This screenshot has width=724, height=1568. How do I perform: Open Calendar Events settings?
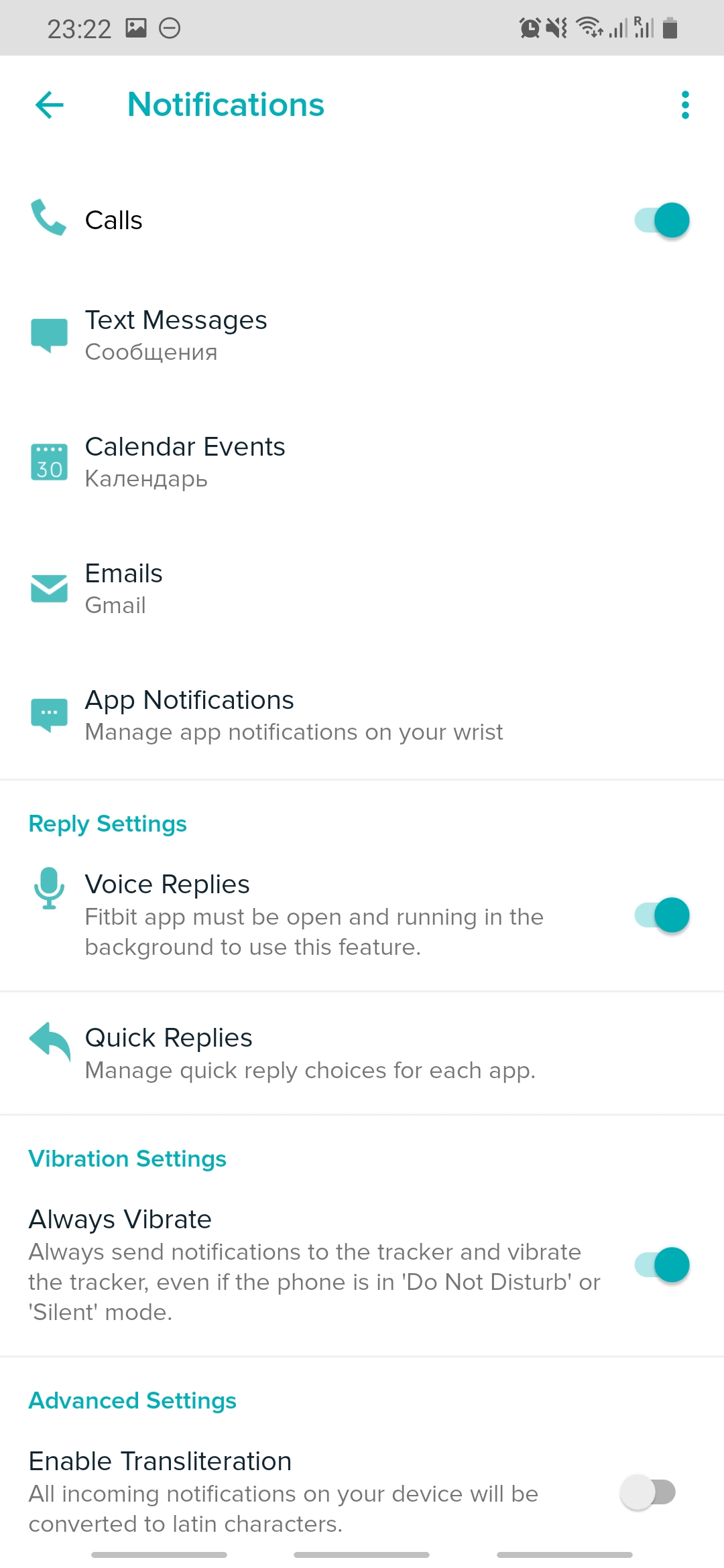(x=184, y=462)
